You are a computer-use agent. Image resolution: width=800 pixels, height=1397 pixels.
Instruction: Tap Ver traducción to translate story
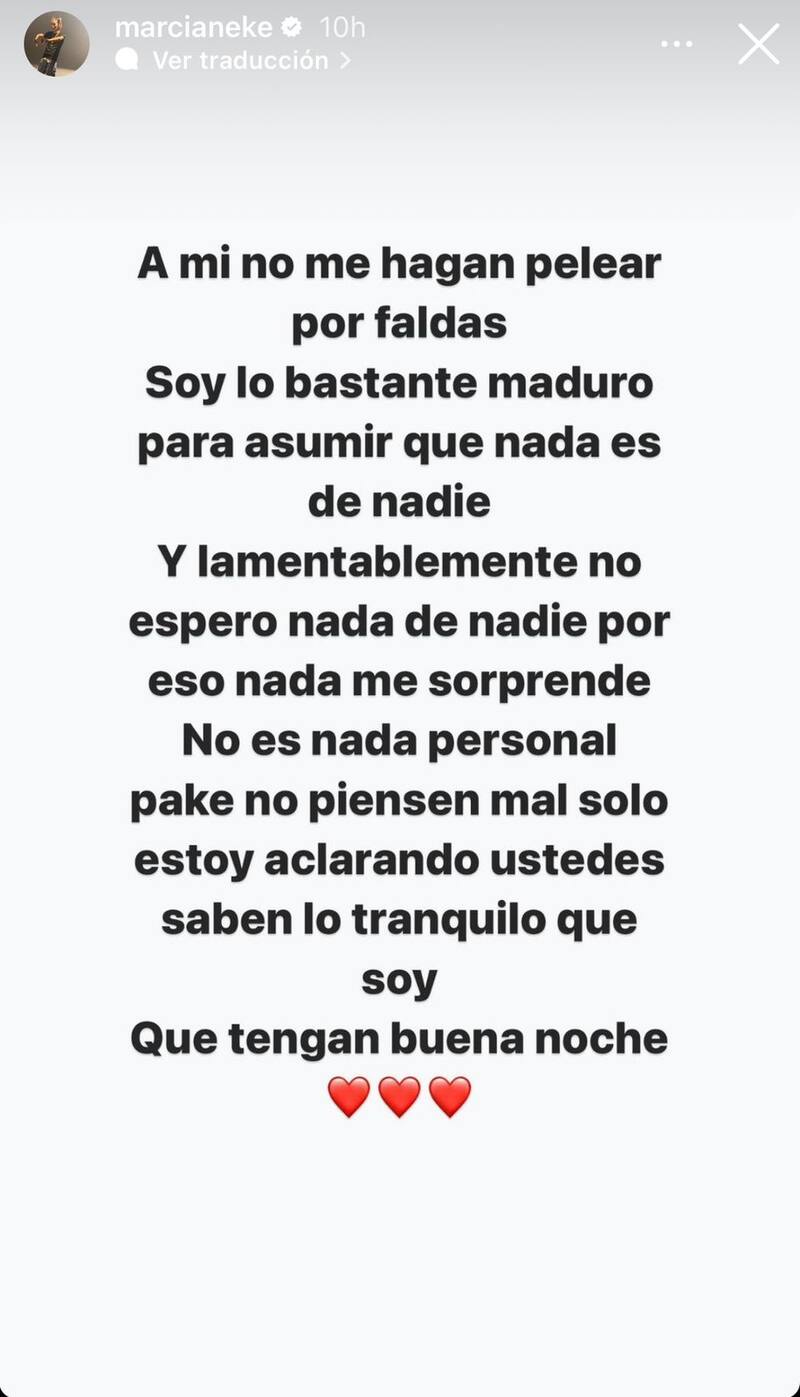click(x=238, y=60)
